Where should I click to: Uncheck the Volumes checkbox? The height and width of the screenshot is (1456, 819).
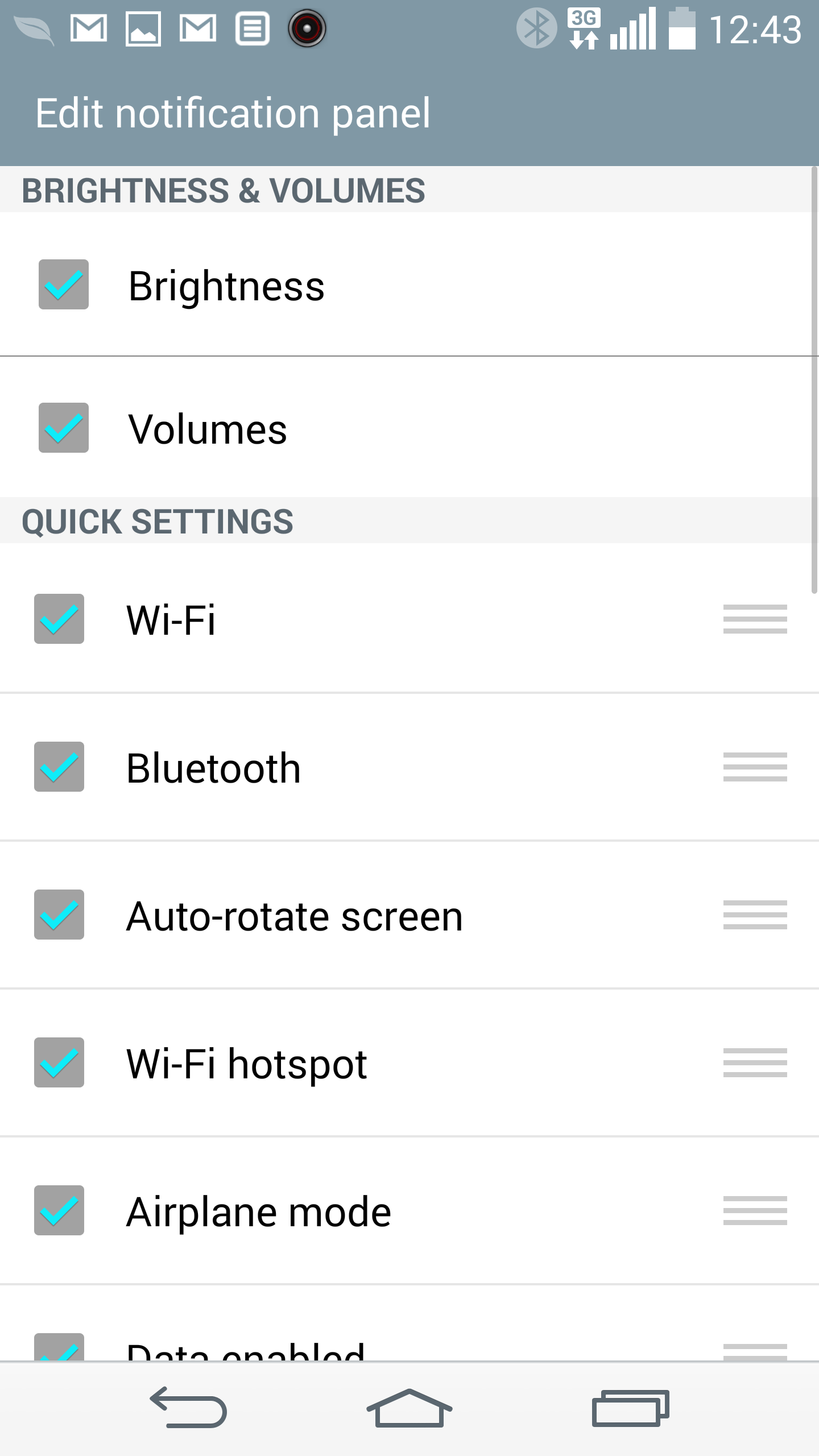[63, 428]
